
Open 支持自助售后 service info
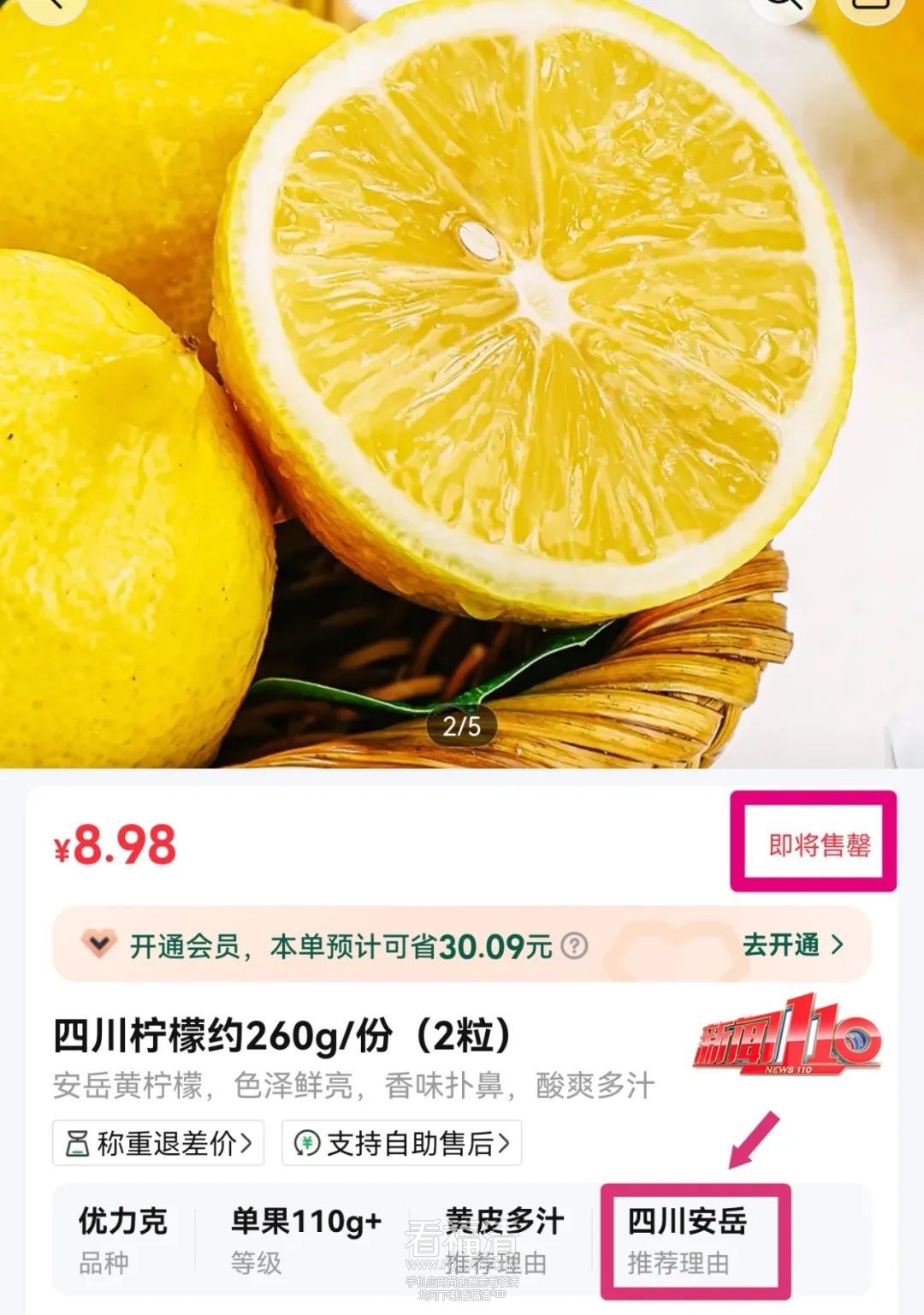click(402, 1143)
